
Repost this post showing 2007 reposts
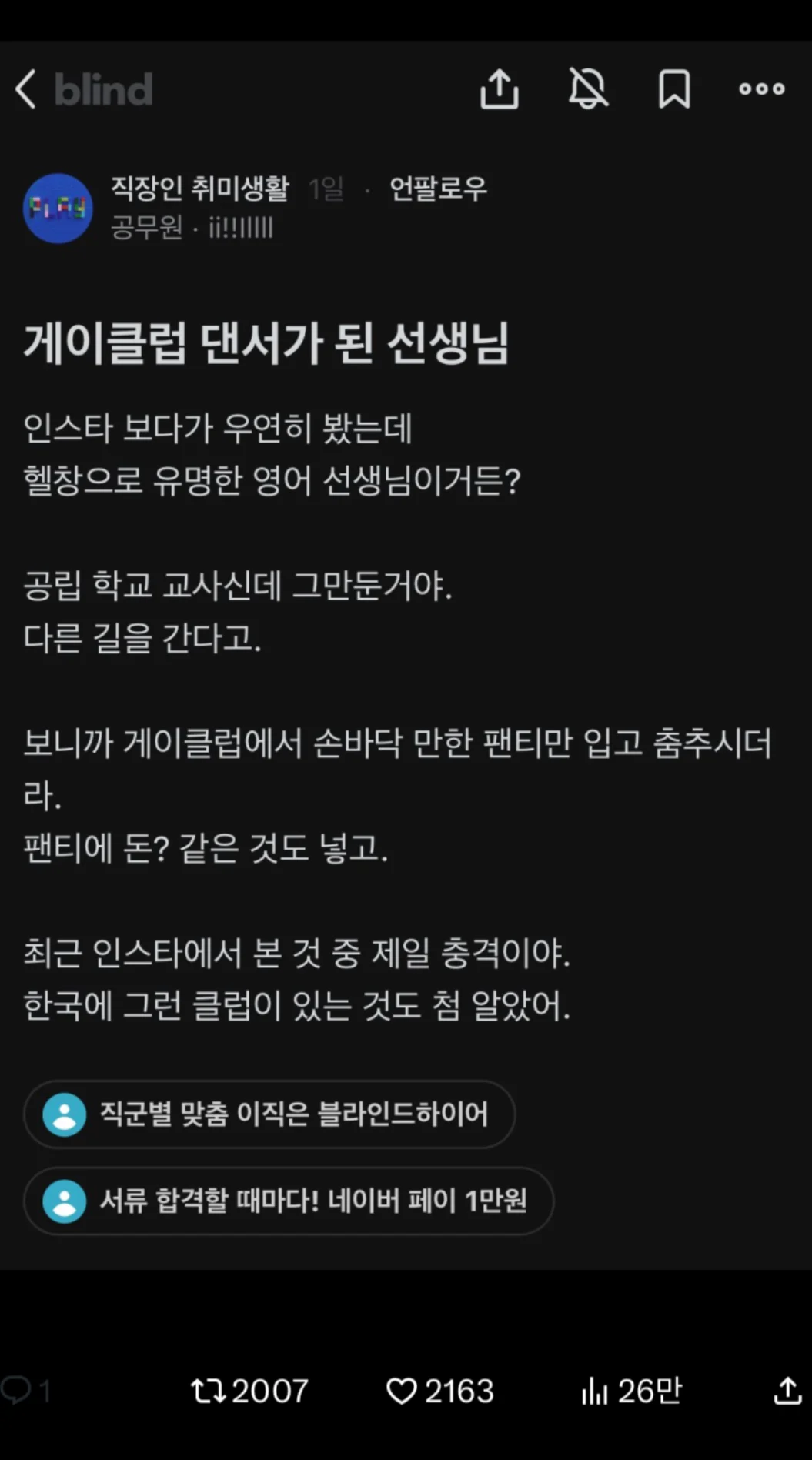208,1391
